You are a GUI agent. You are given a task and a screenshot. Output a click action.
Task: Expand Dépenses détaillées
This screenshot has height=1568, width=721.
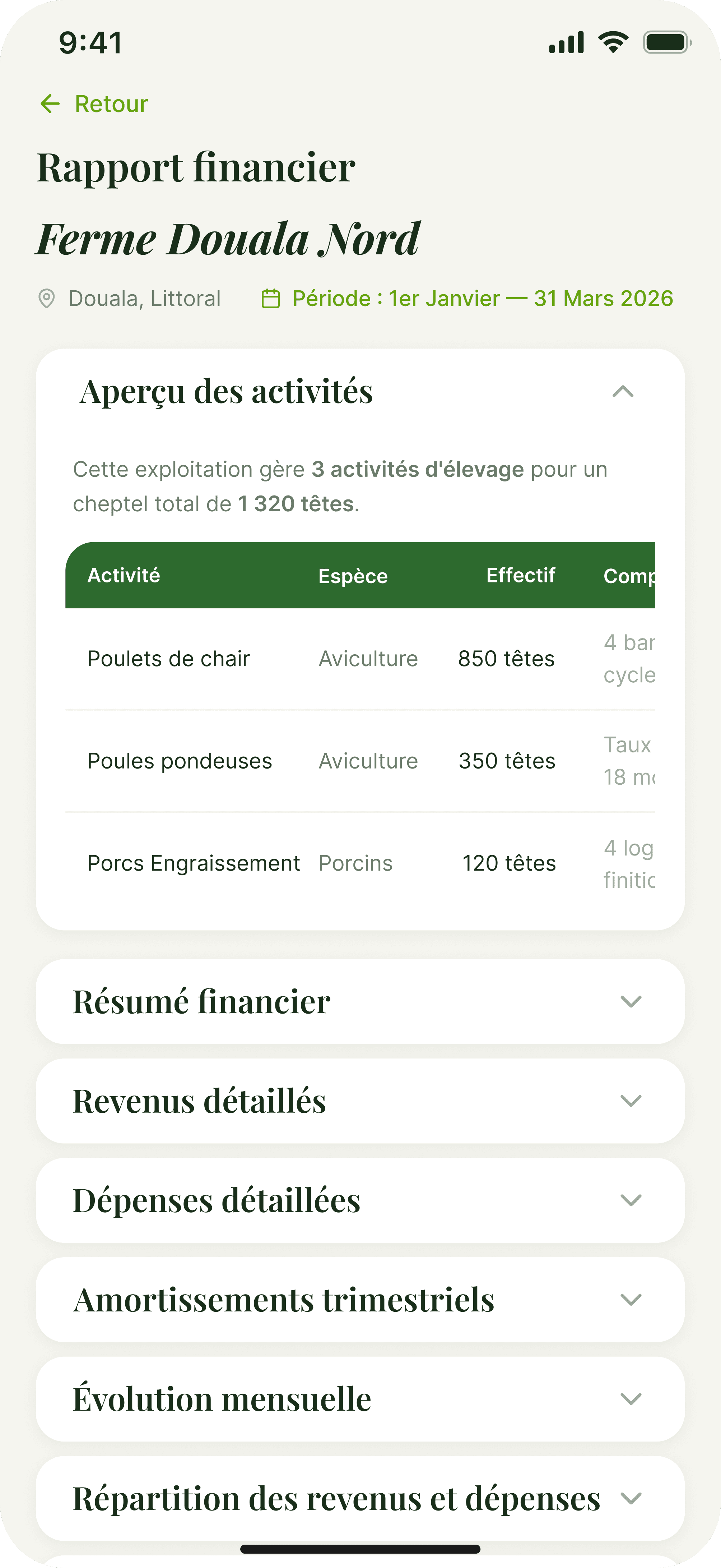point(631,1200)
